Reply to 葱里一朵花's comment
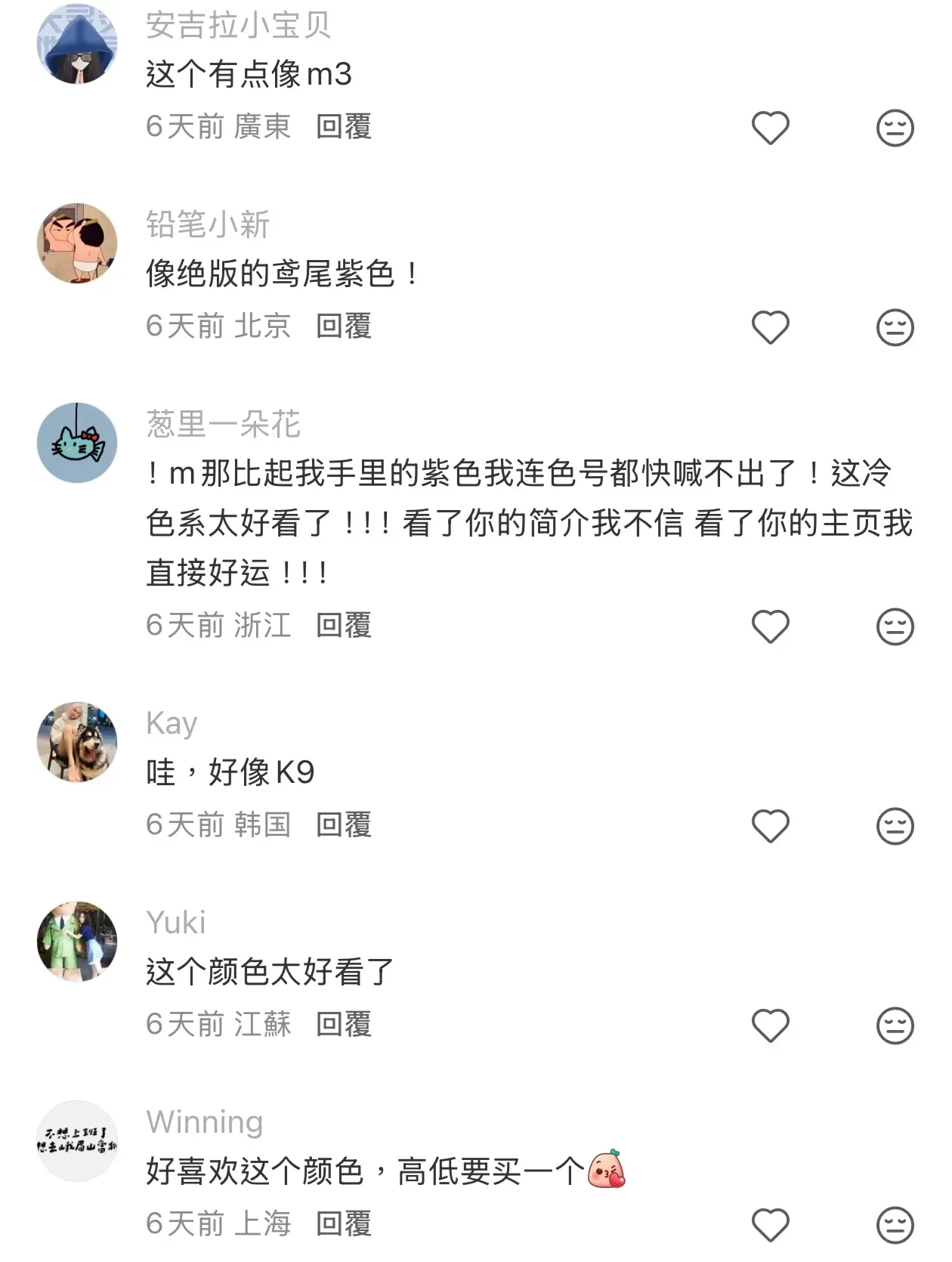This screenshot has height=1262, width=952. coord(344,626)
